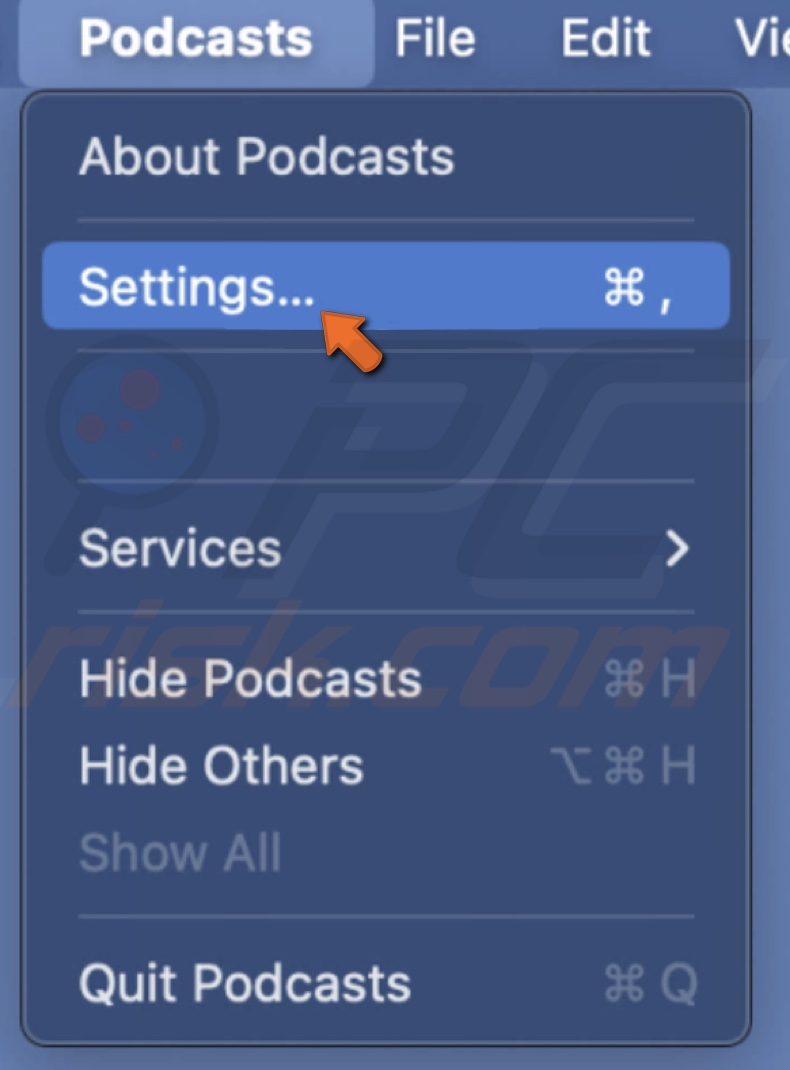The image size is (790, 1070).
Task: Open the File menu
Action: click(435, 38)
